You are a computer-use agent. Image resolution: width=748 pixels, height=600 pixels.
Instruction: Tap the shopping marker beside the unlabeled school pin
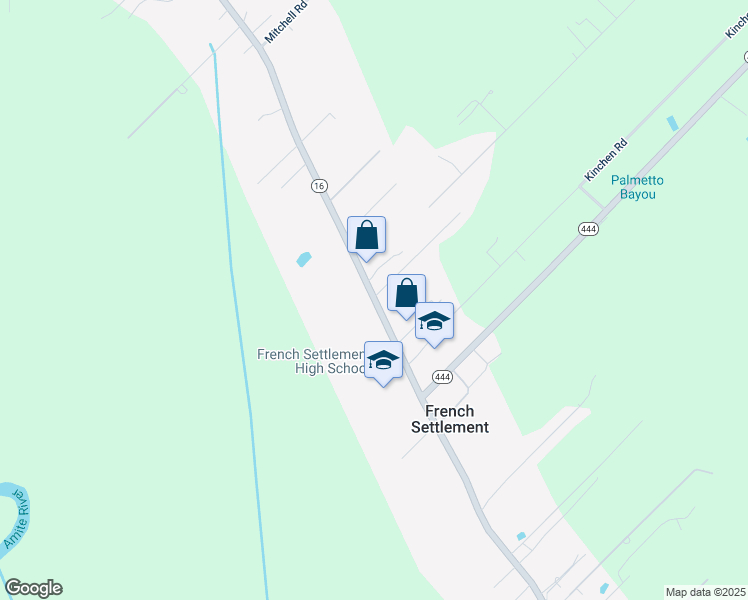[x=406, y=293]
